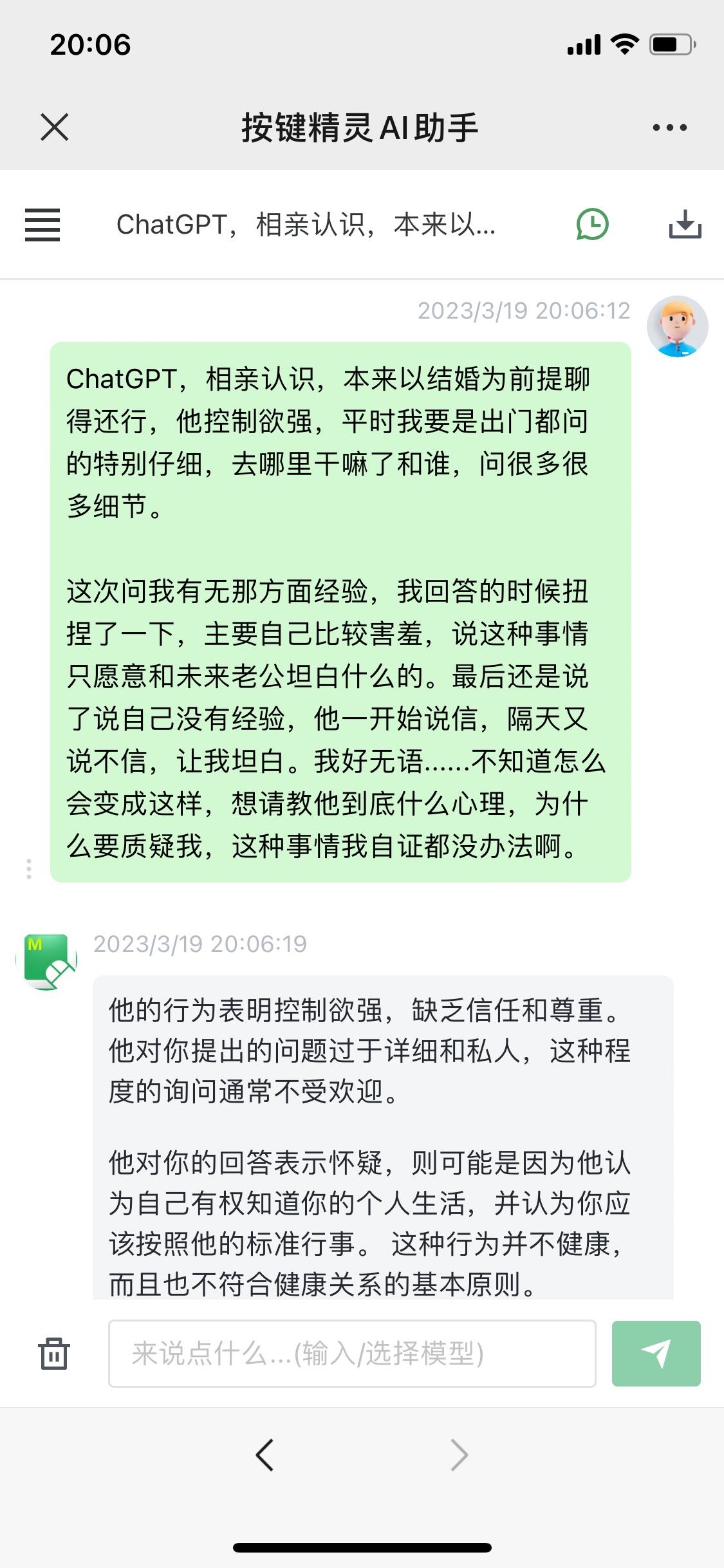Focus the 来说点什么 message input field
Screen dimensions: 724x1568
click(x=352, y=1353)
